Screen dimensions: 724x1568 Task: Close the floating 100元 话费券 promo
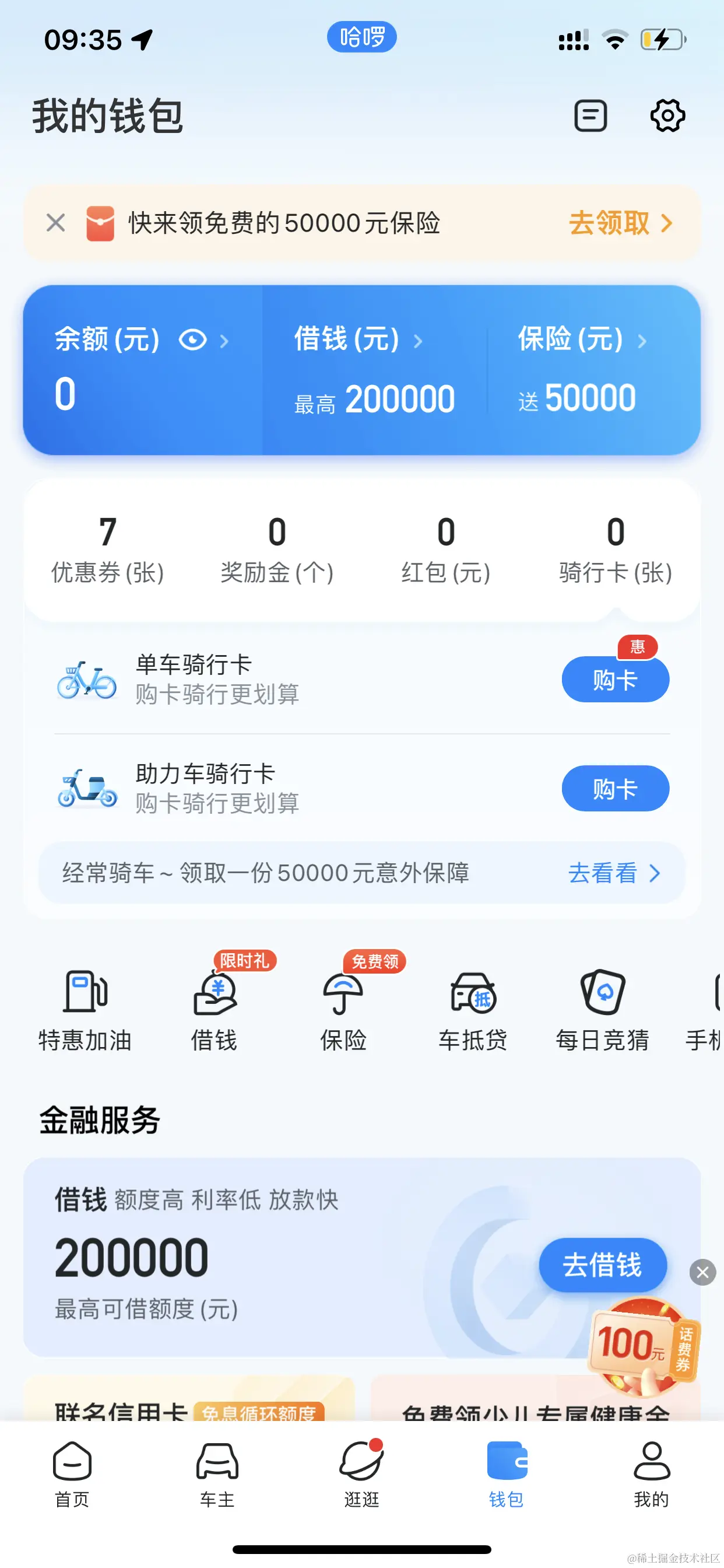coord(702,1272)
